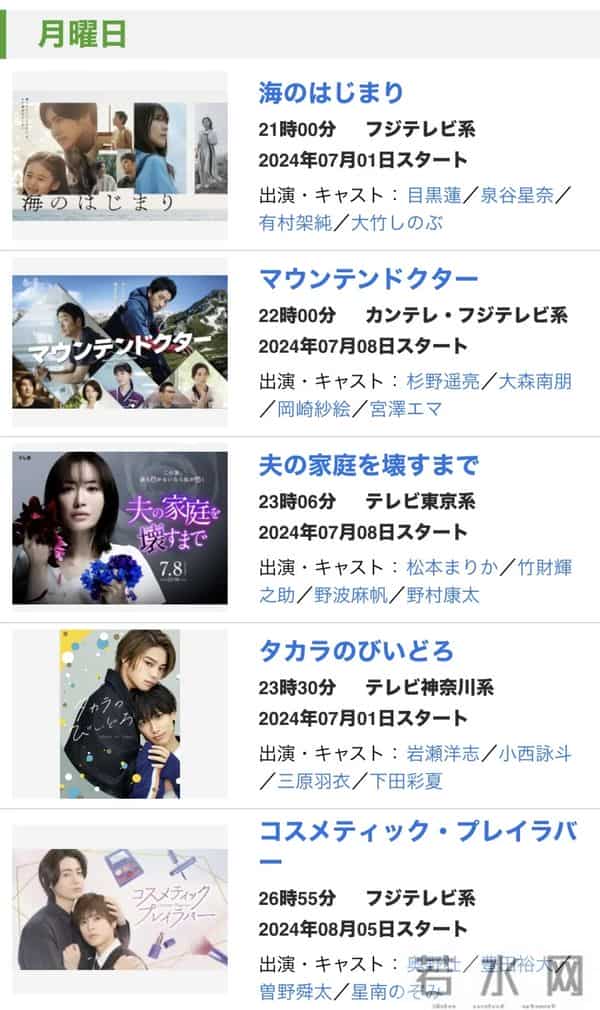Open the マウンテンドクター title link
Image resolution: width=600 pixels, height=1010 pixels.
368,278
